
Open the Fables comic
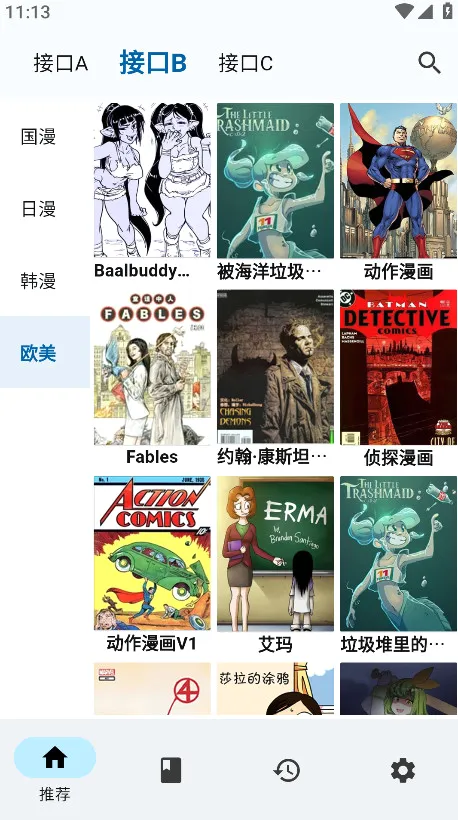(x=152, y=378)
